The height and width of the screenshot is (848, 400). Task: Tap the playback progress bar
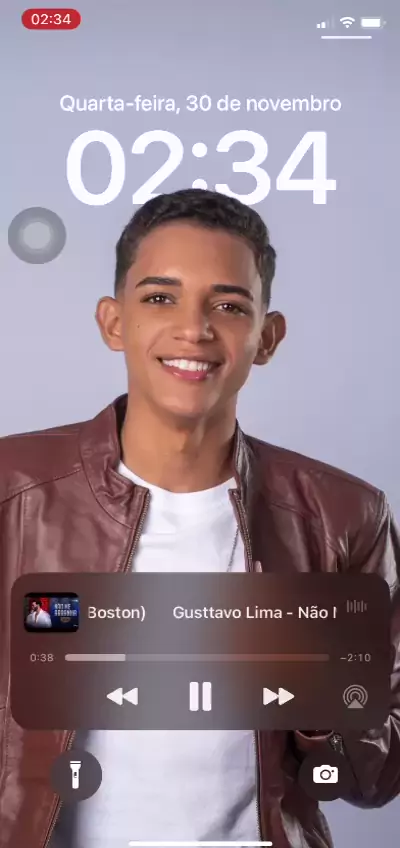pos(197,658)
